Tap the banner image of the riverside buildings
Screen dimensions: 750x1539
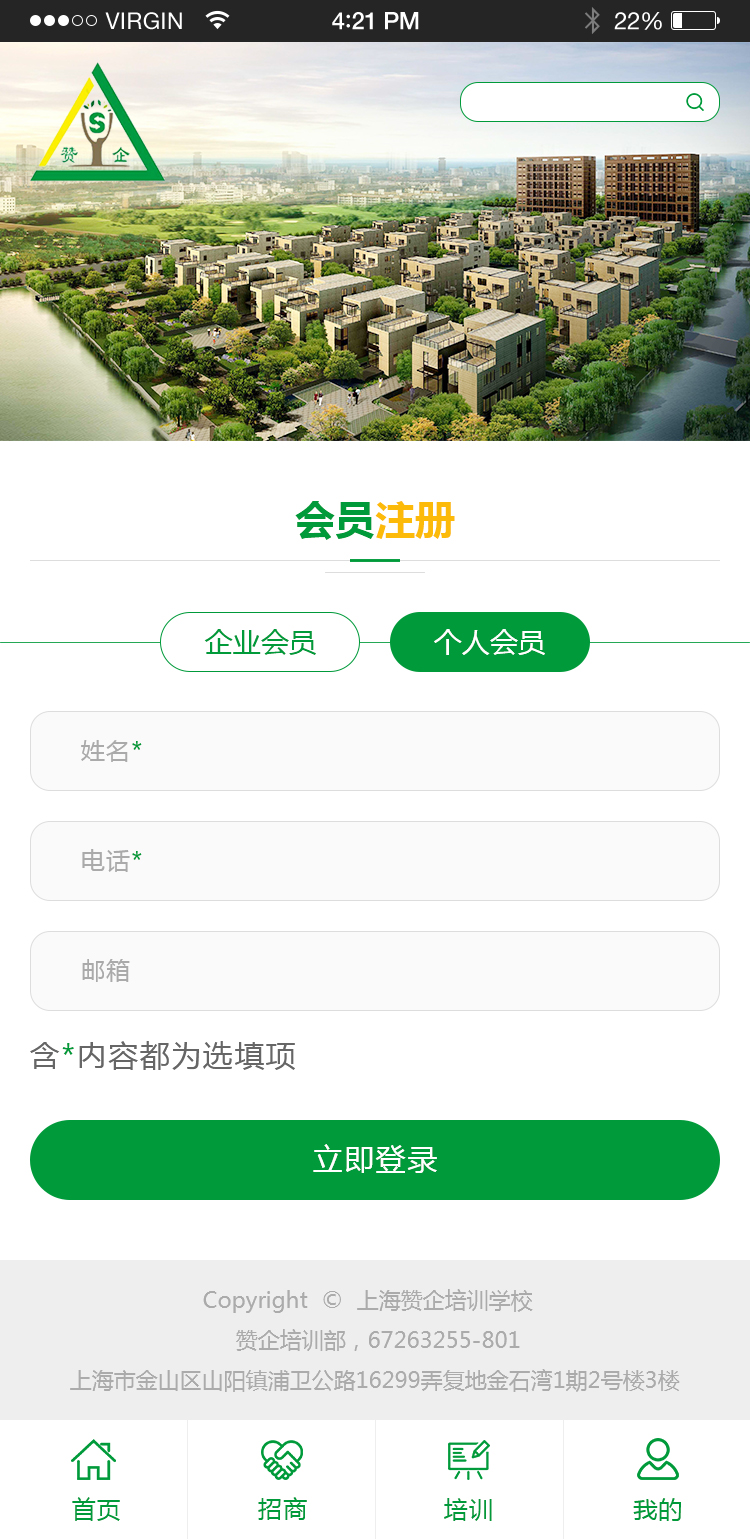pyautogui.click(x=375, y=300)
